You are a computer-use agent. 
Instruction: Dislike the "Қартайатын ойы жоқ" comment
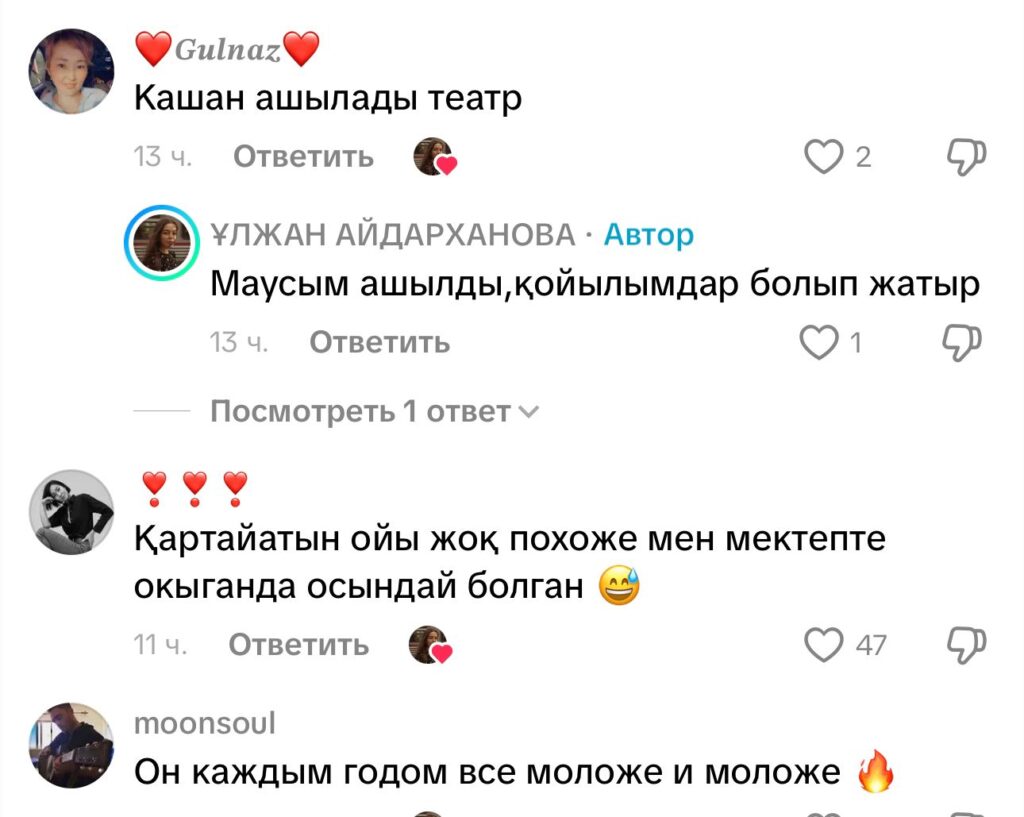[x=966, y=645]
